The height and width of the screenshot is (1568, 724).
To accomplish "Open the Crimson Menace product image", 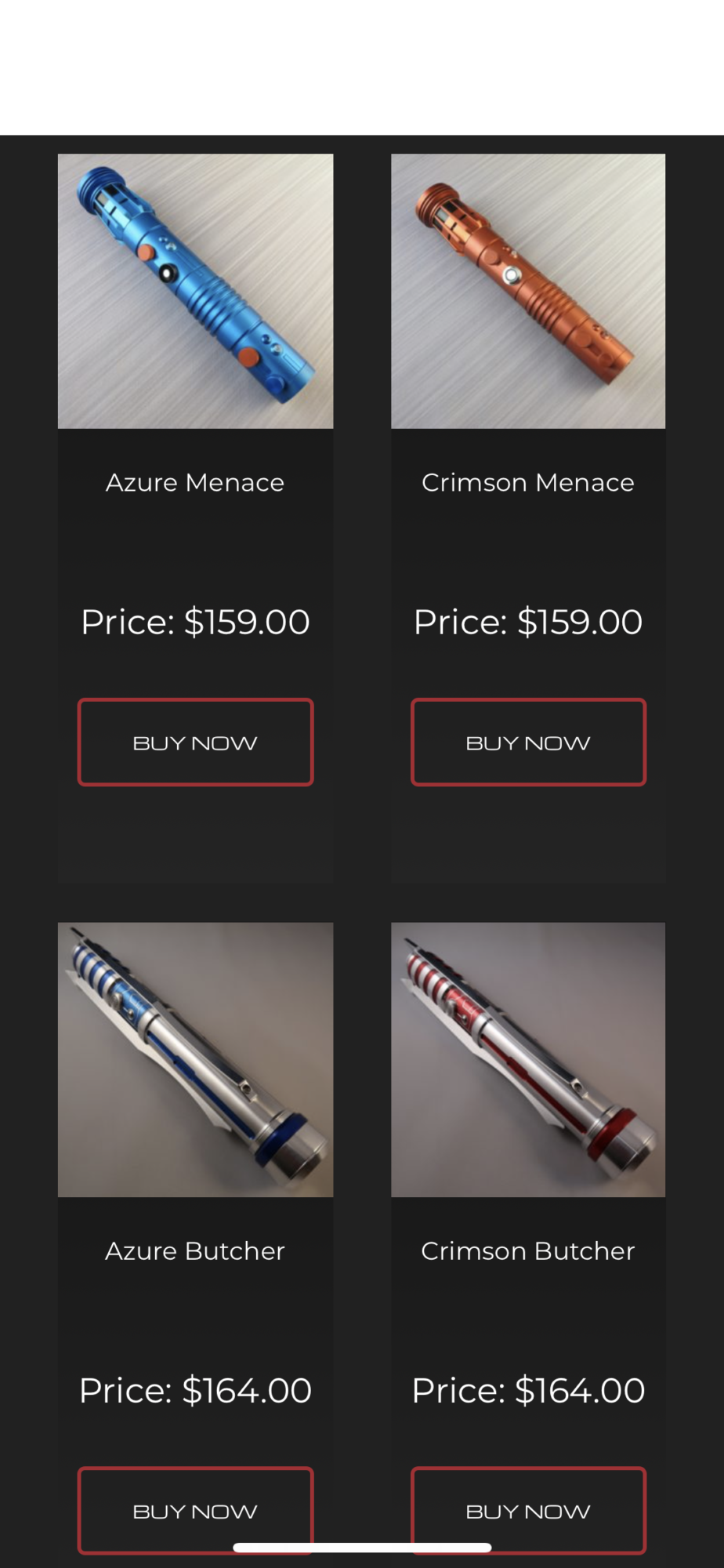I will coord(528,291).
